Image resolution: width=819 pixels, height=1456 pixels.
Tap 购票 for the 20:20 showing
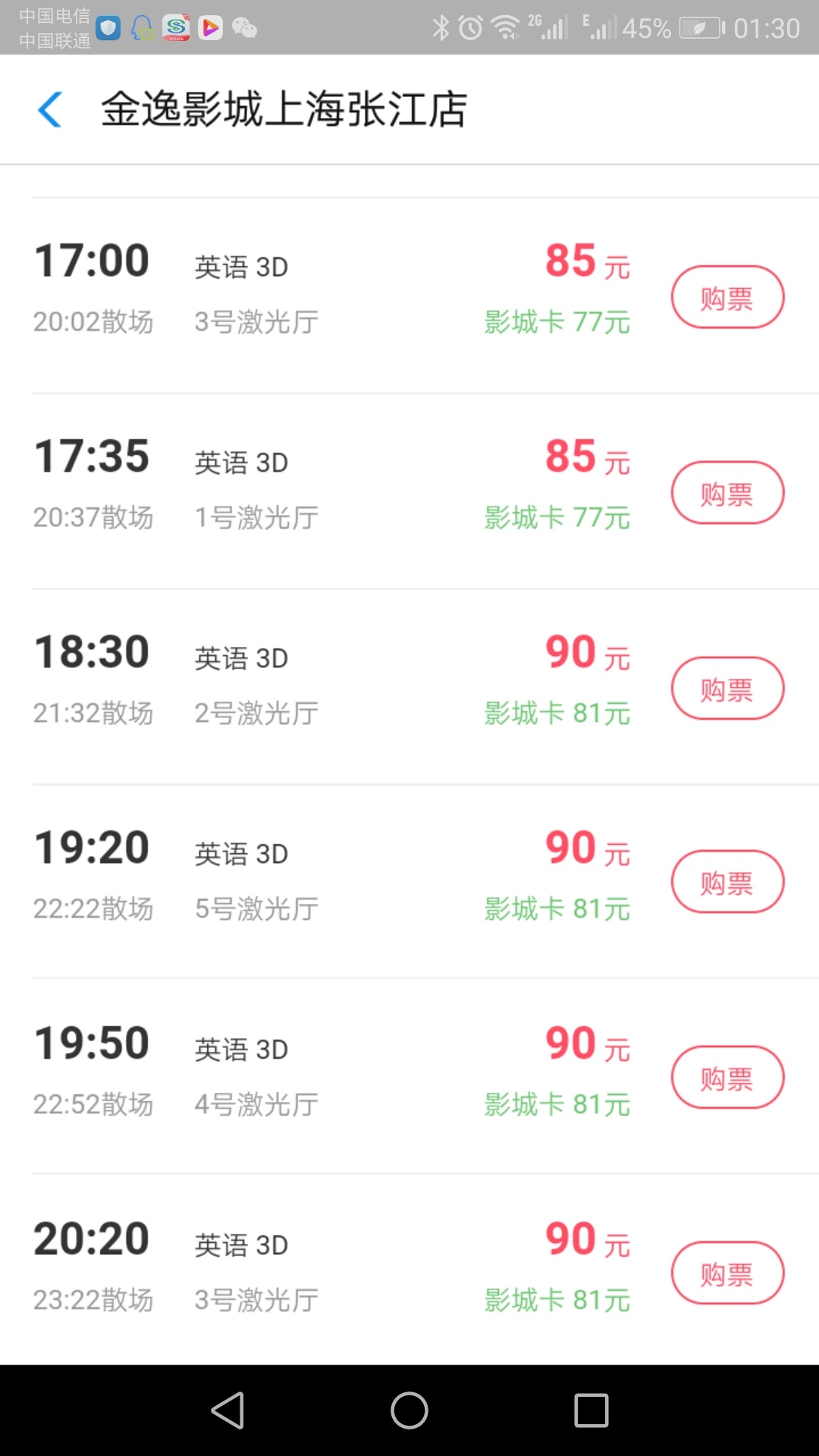[727, 1273]
